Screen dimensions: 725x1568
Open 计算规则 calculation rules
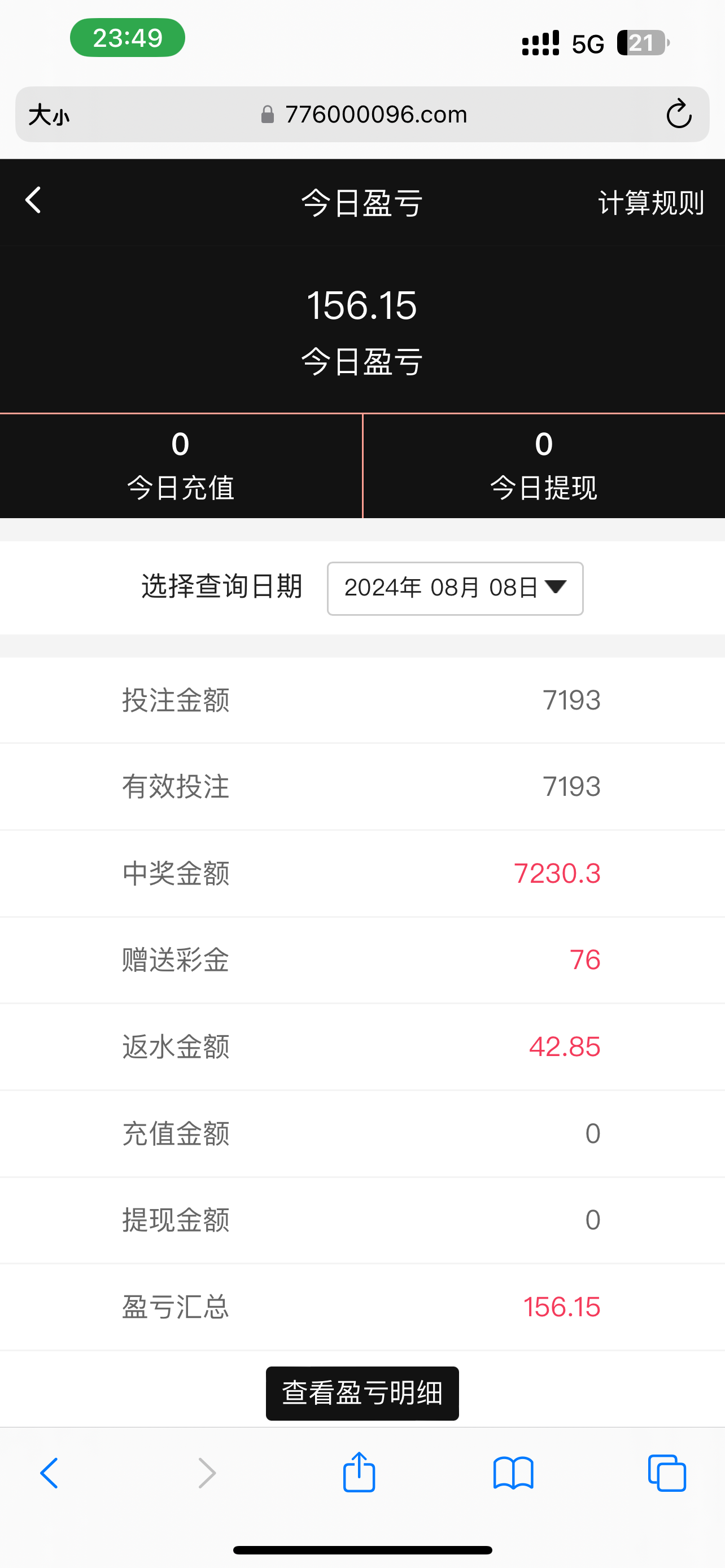[650, 203]
